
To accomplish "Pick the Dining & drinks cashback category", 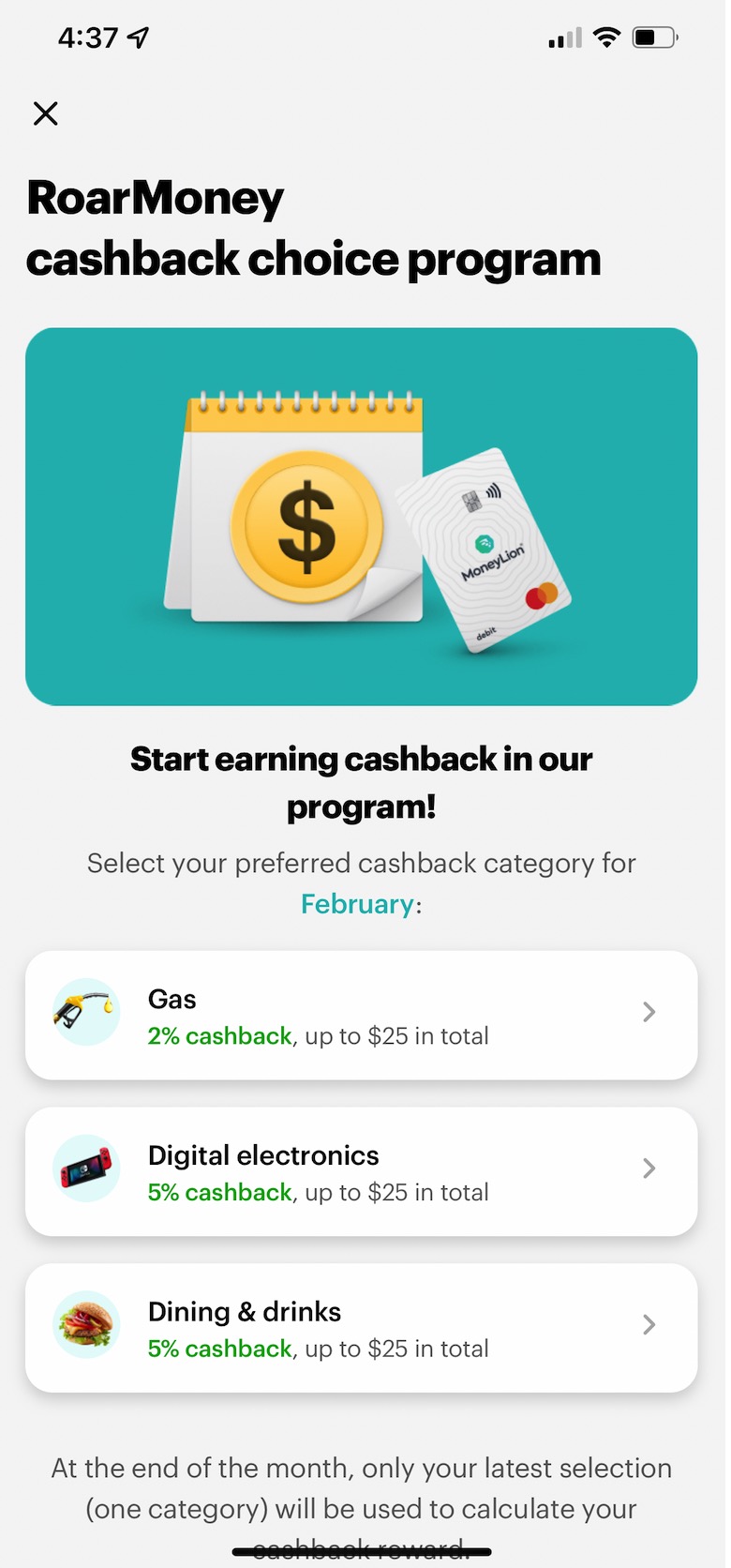I will coord(361,1328).
